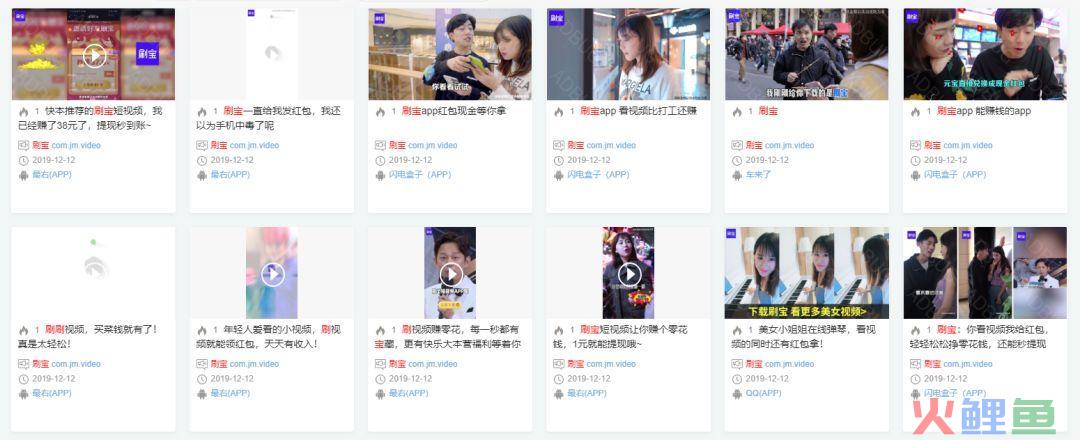Play the 刷宝短视频让你赚个零花钱 video
The width and height of the screenshot is (1080, 440).
pyautogui.click(x=629, y=273)
